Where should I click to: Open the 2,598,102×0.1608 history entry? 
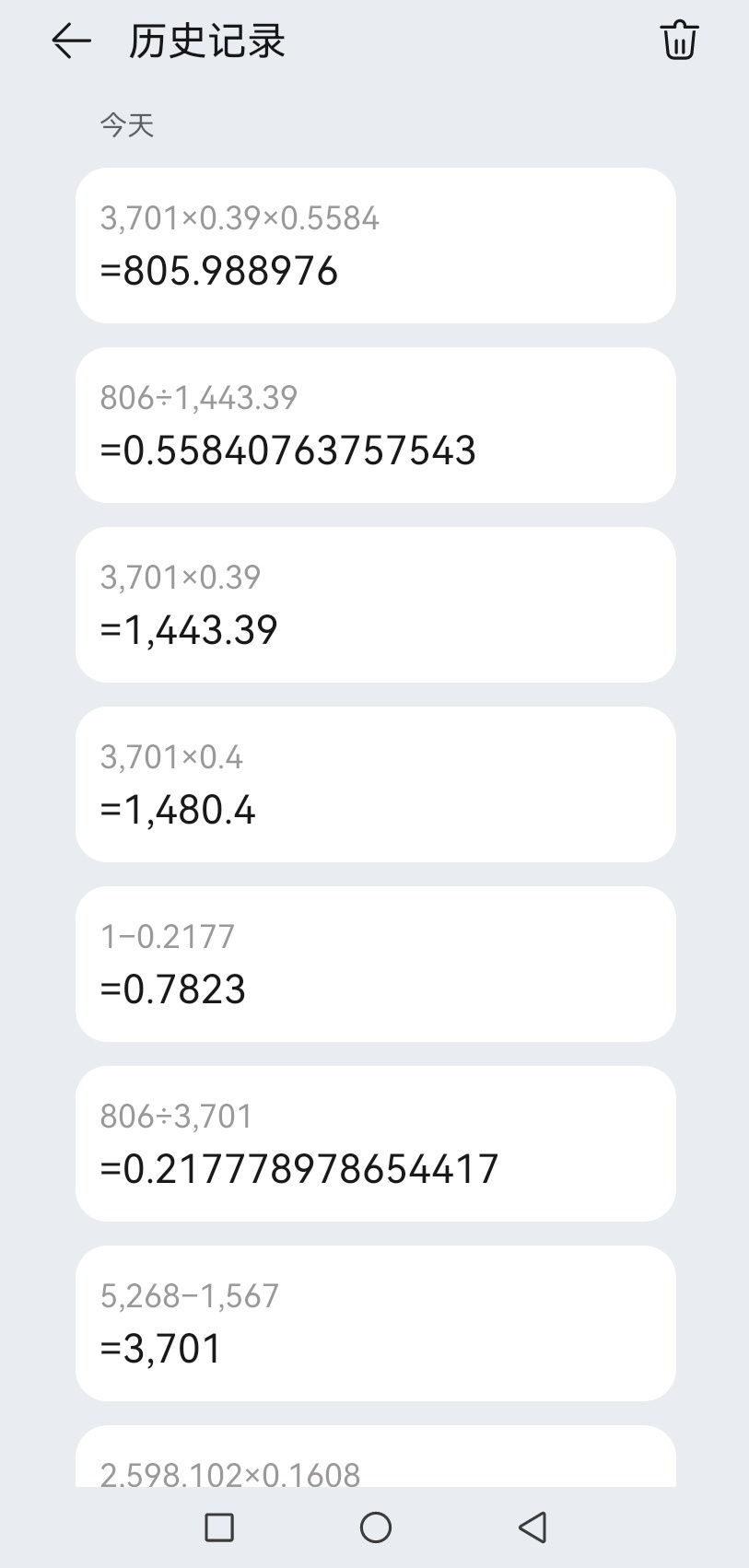click(x=376, y=1457)
